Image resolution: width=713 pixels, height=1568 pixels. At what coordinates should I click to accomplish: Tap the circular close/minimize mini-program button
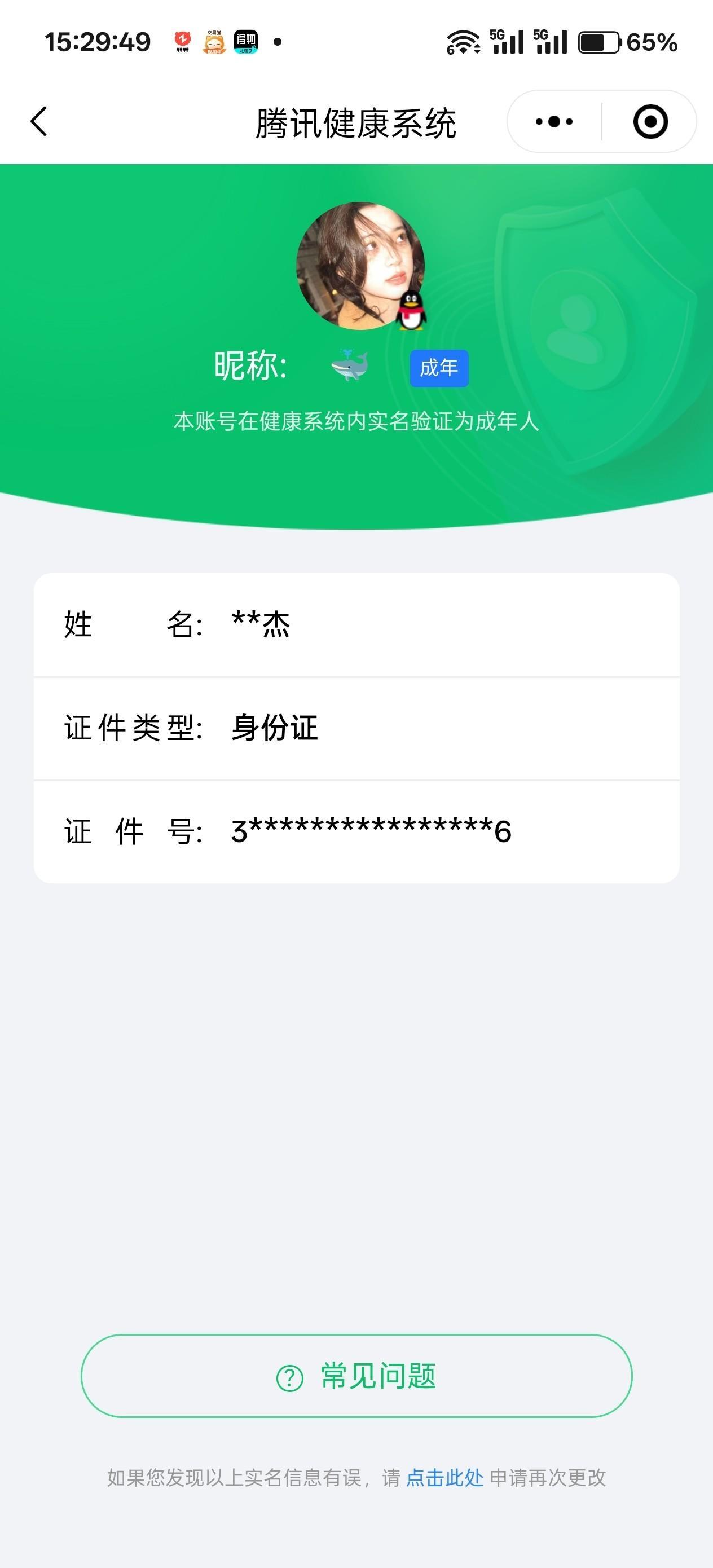651,121
